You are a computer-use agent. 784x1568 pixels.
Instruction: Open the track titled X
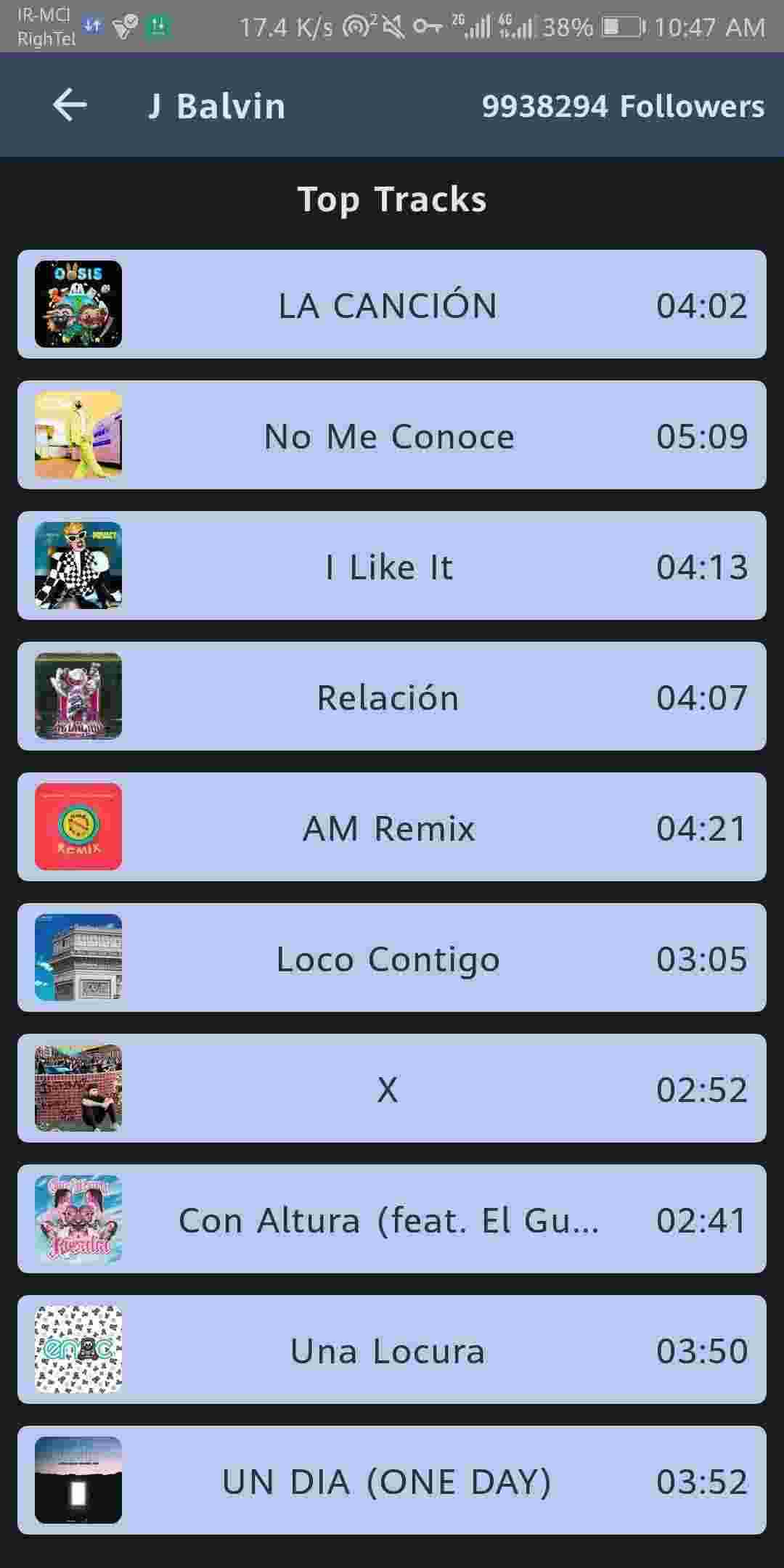(x=391, y=1089)
